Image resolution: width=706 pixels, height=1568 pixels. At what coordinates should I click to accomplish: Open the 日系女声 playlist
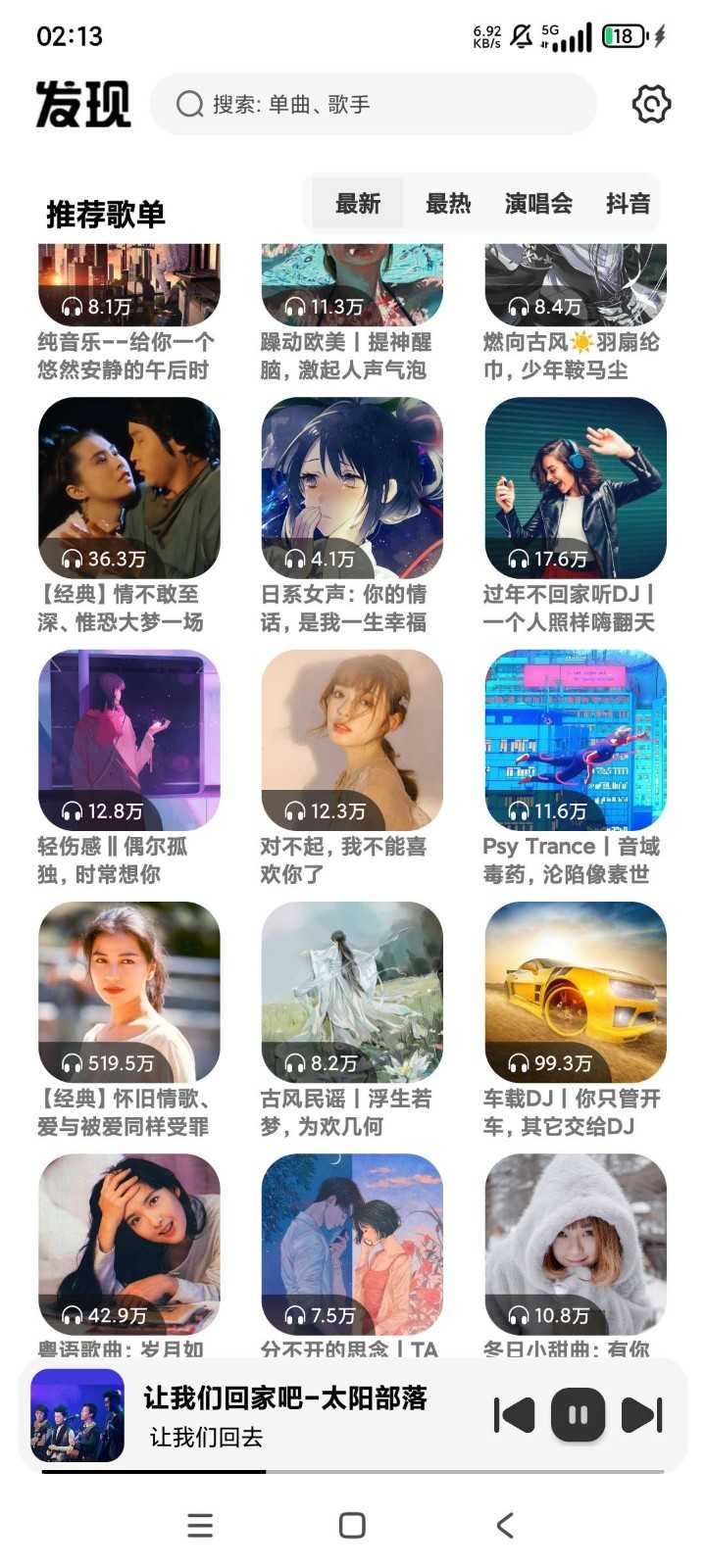point(352,488)
